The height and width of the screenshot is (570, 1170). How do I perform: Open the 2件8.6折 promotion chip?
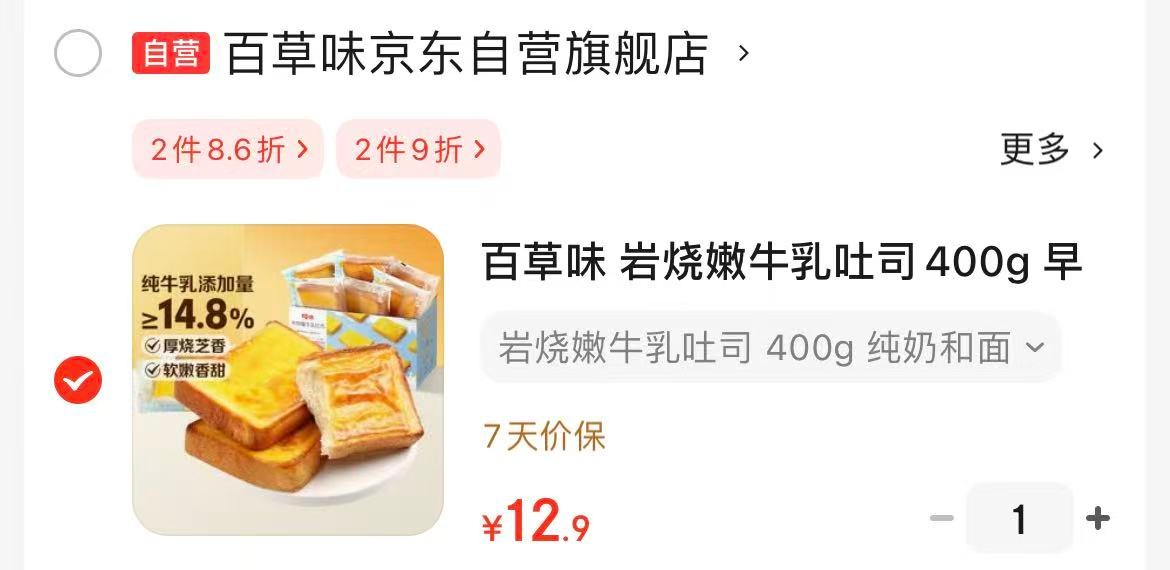click(228, 149)
